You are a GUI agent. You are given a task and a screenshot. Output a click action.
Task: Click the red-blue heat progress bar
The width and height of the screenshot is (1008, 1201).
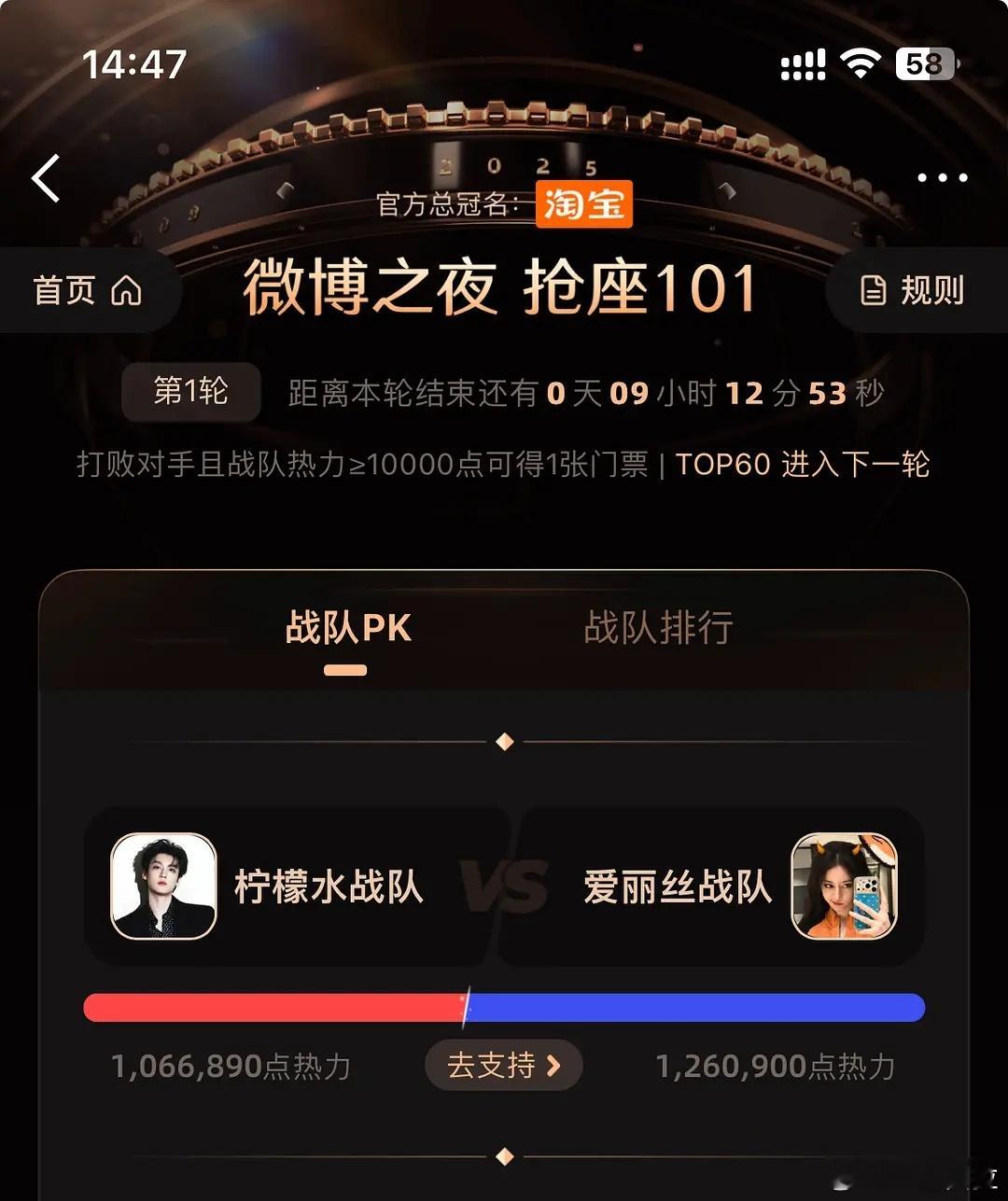coord(504,1006)
